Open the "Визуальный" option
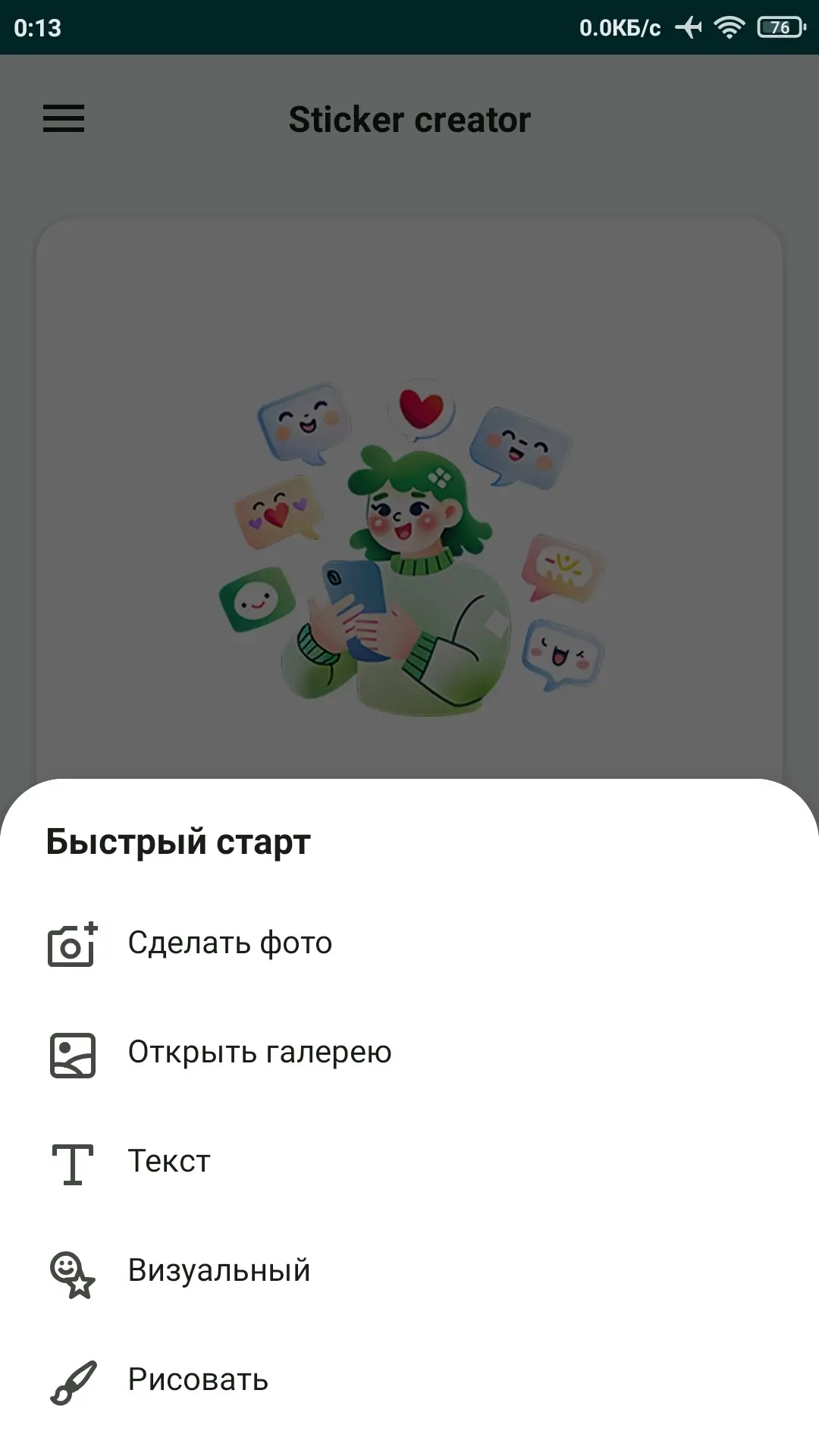 (409, 1271)
